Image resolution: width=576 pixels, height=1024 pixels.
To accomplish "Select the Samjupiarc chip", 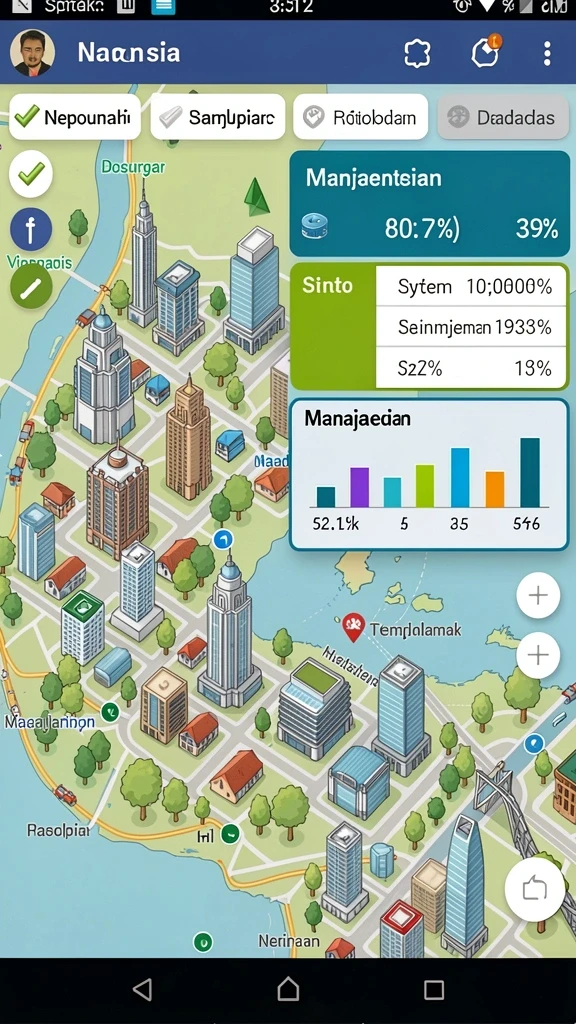I will (217, 117).
